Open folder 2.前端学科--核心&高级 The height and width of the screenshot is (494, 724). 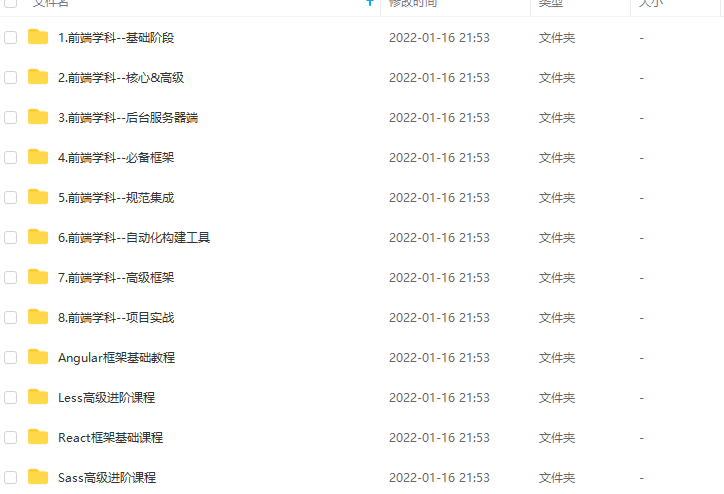[120, 78]
